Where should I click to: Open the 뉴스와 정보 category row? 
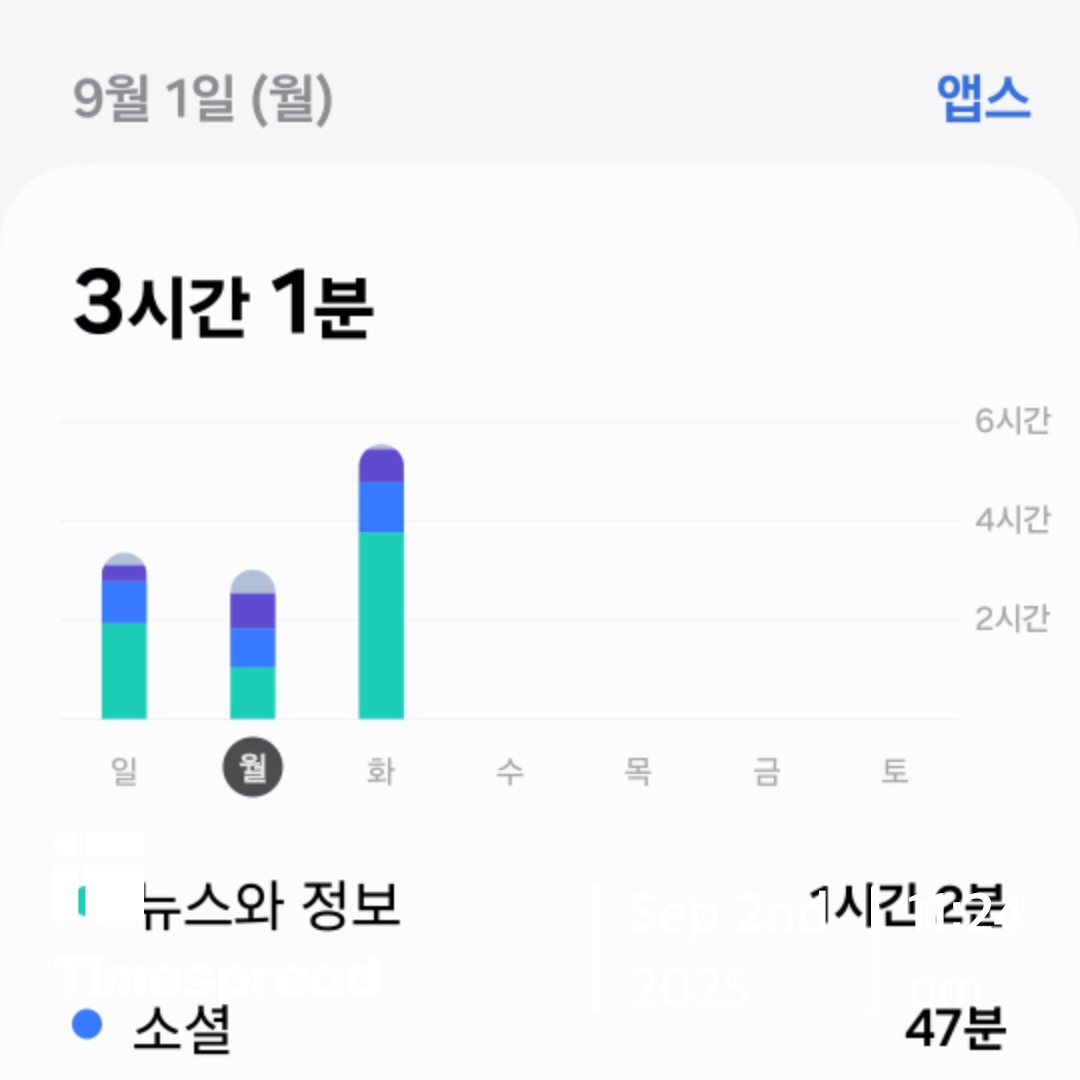tap(540, 904)
